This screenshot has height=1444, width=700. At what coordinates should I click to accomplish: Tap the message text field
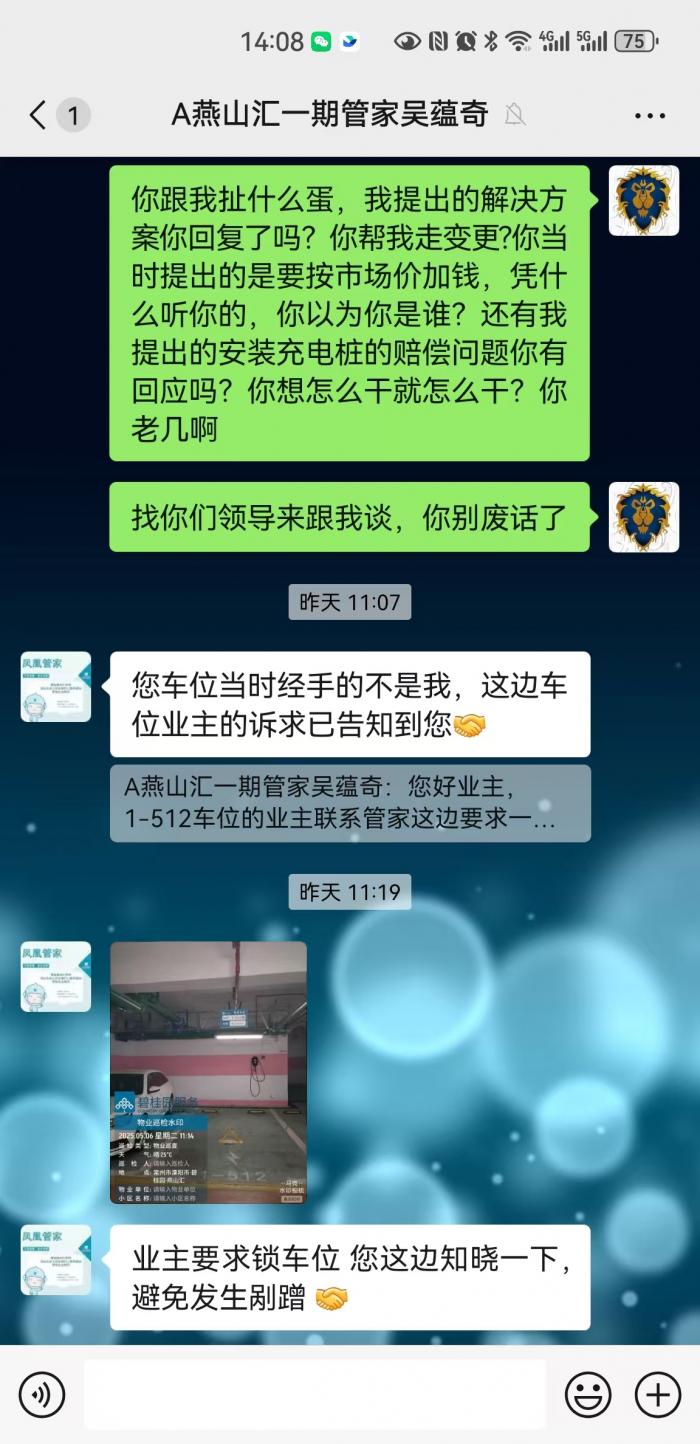(x=314, y=1394)
